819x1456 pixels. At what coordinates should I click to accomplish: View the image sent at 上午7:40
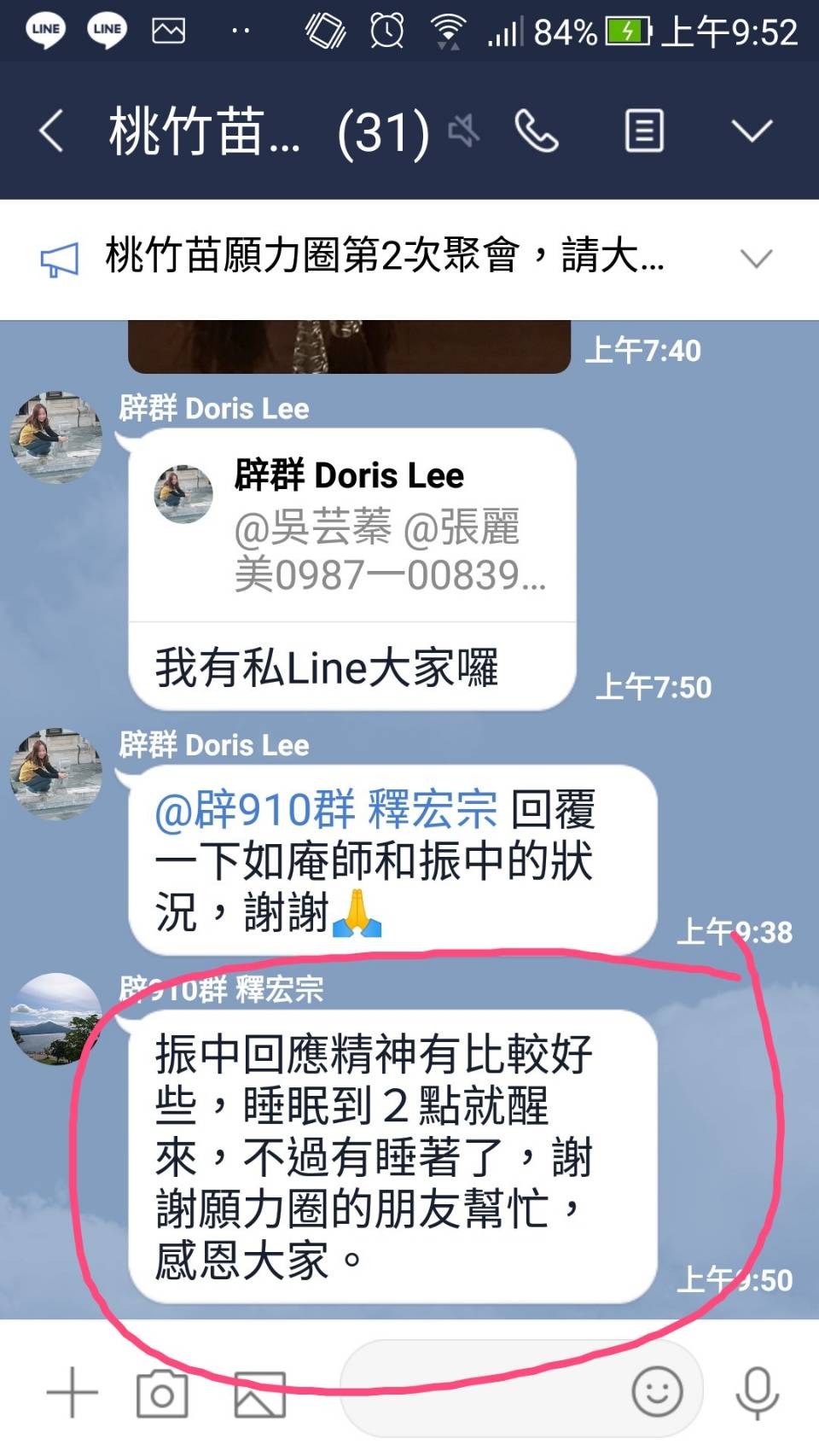click(349, 347)
